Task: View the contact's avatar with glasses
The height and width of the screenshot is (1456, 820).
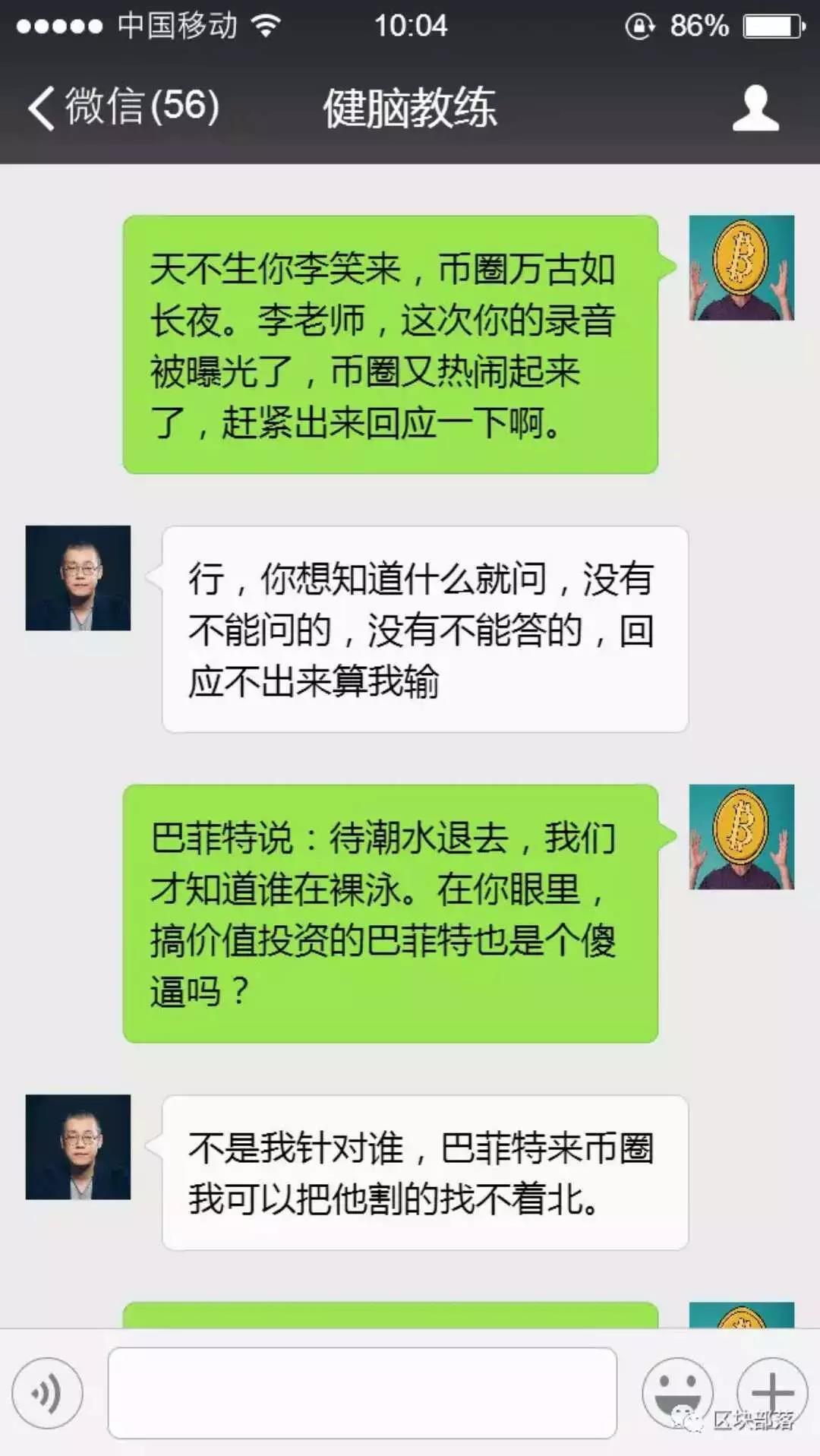Action: [x=78, y=578]
